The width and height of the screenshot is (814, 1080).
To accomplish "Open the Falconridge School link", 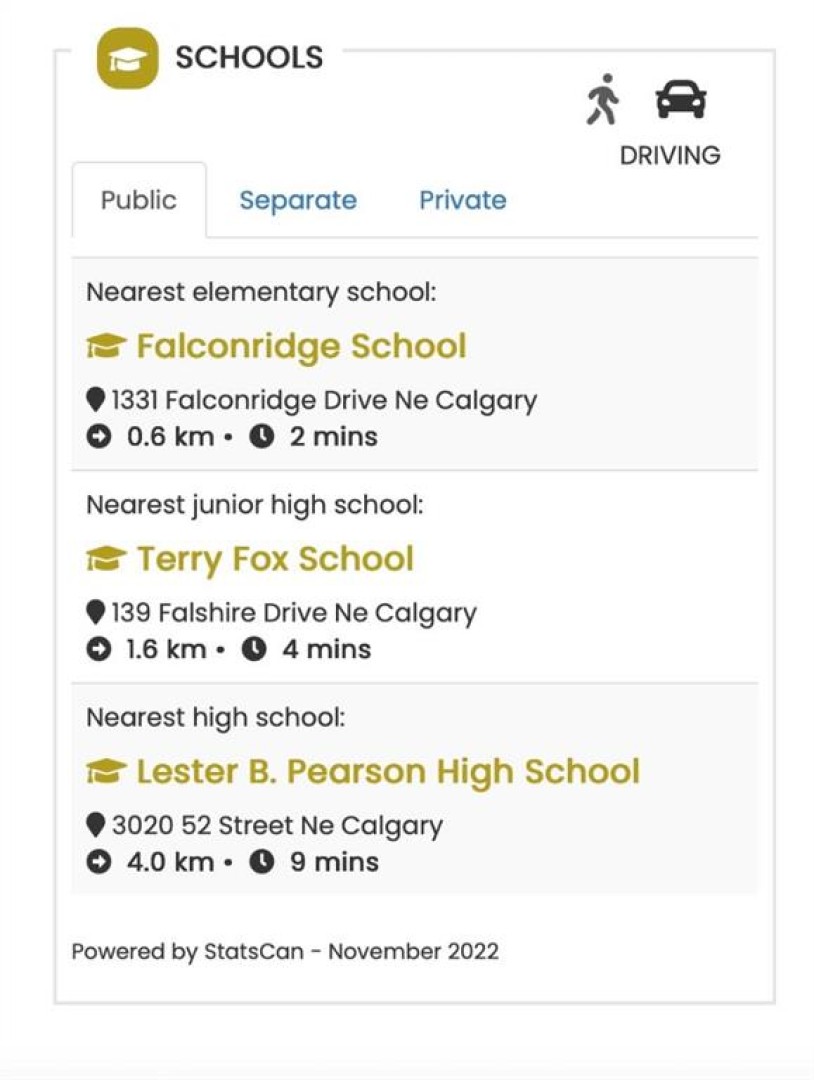I will 301,346.
